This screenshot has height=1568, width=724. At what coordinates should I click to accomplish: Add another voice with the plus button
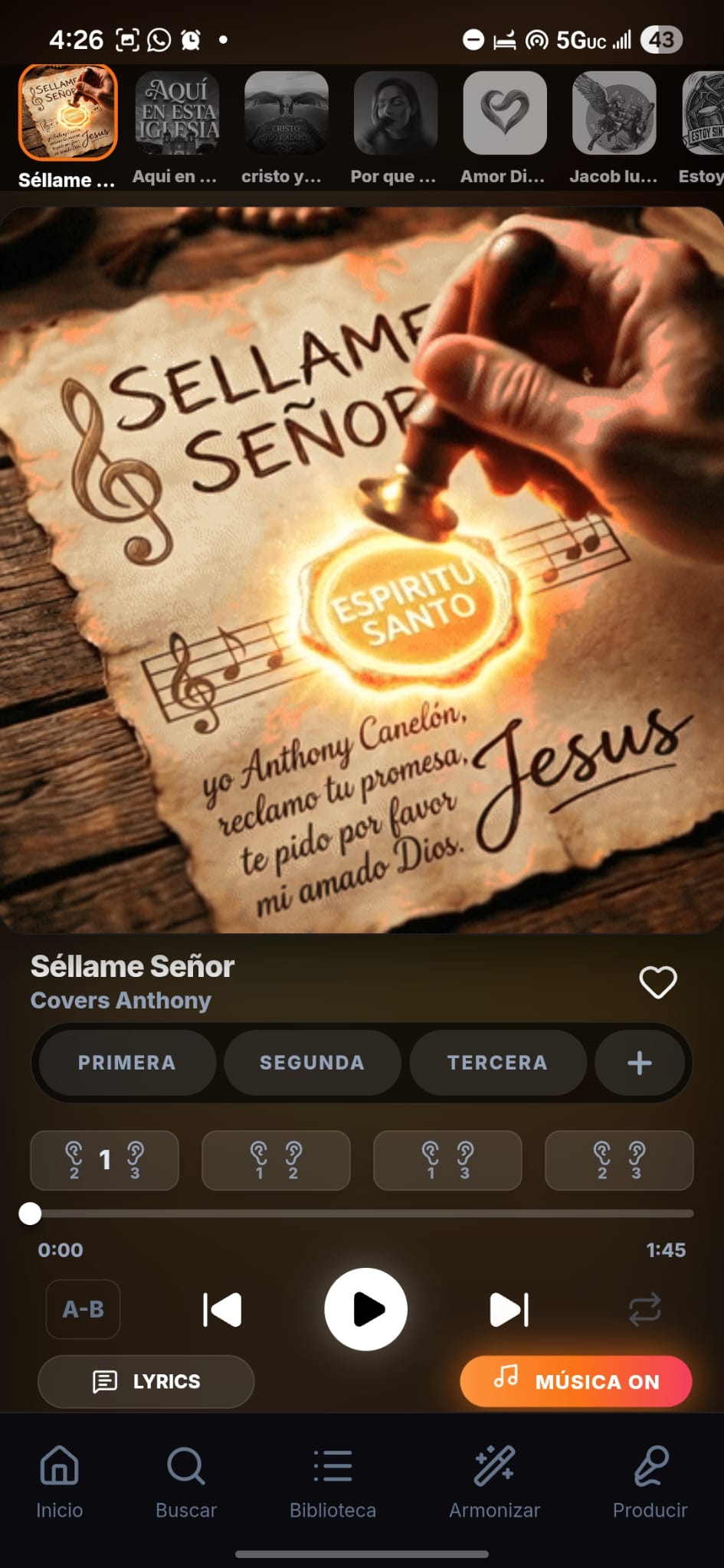(639, 1063)
